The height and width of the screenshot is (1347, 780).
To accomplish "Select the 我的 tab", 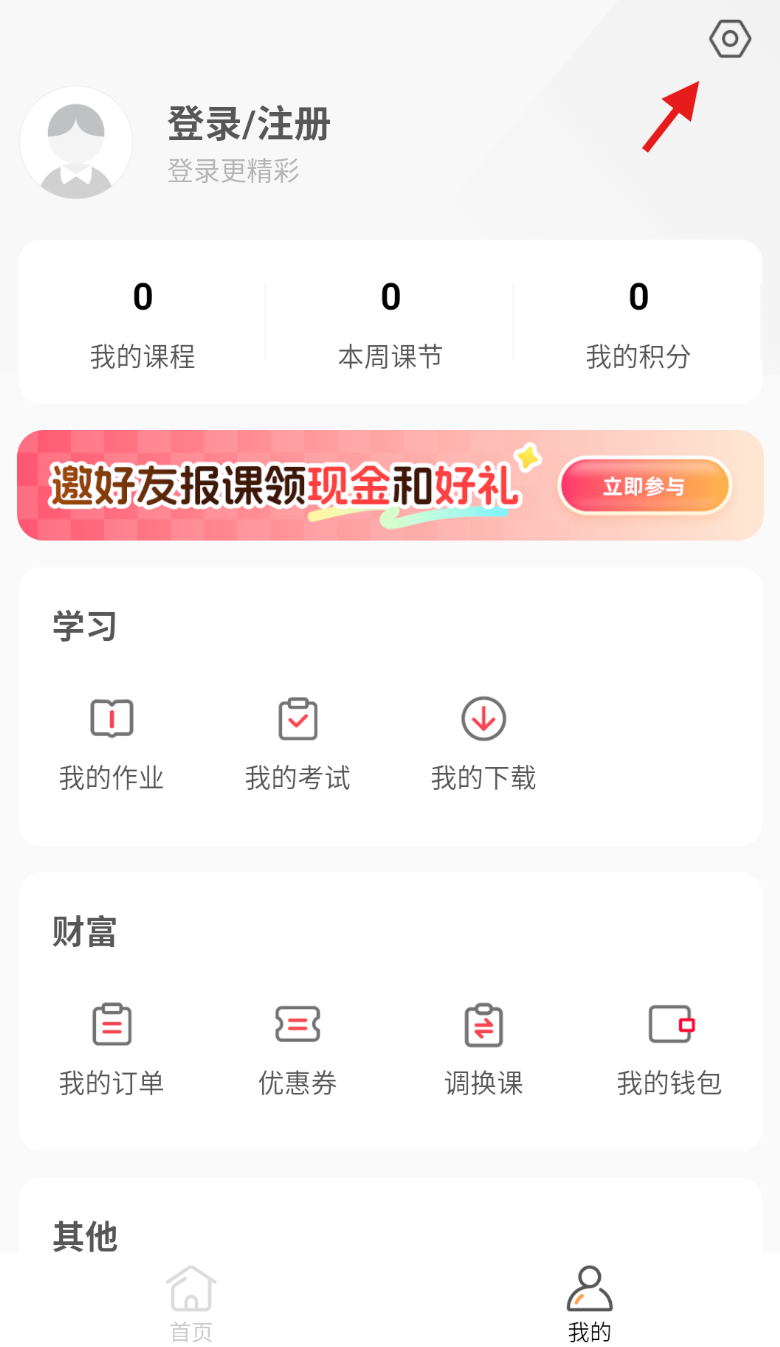I will tap(589, 1302).
